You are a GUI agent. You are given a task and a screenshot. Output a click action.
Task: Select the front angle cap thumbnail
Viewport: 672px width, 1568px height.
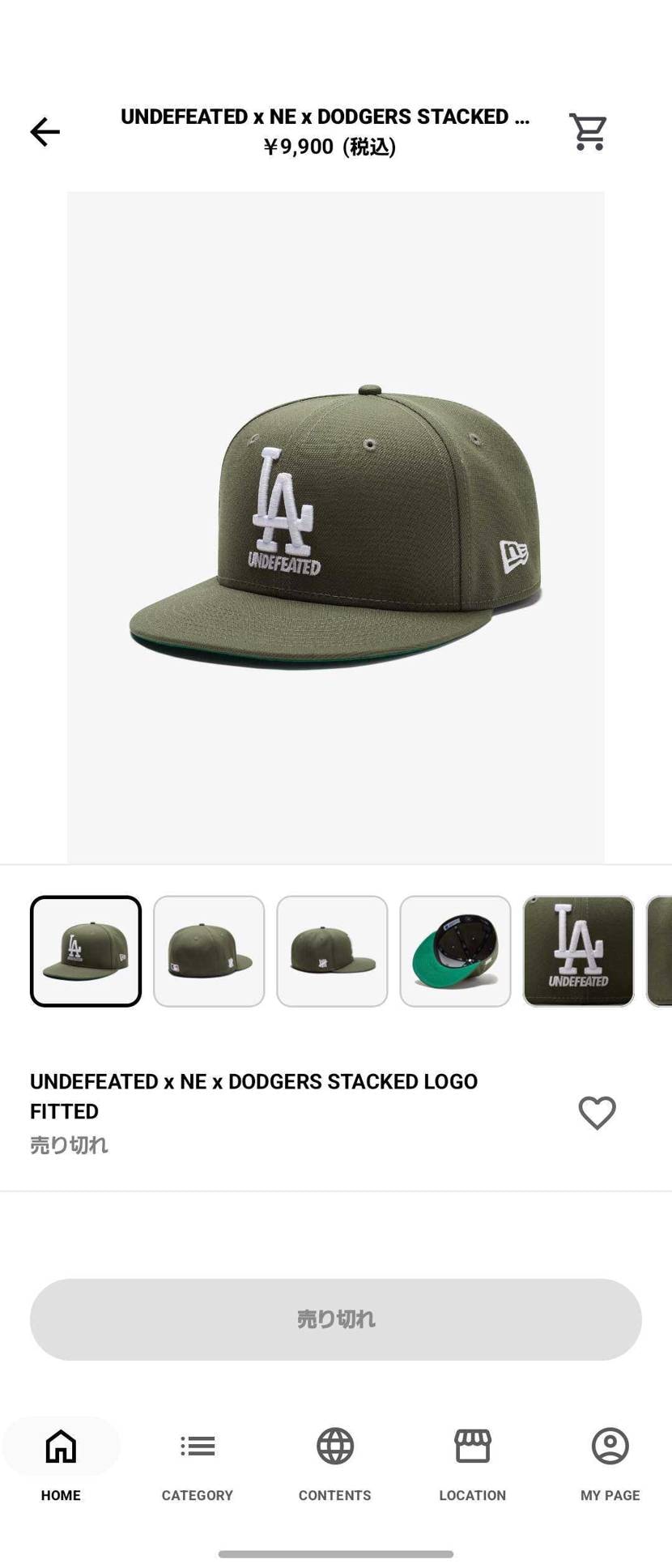[86, 951]
